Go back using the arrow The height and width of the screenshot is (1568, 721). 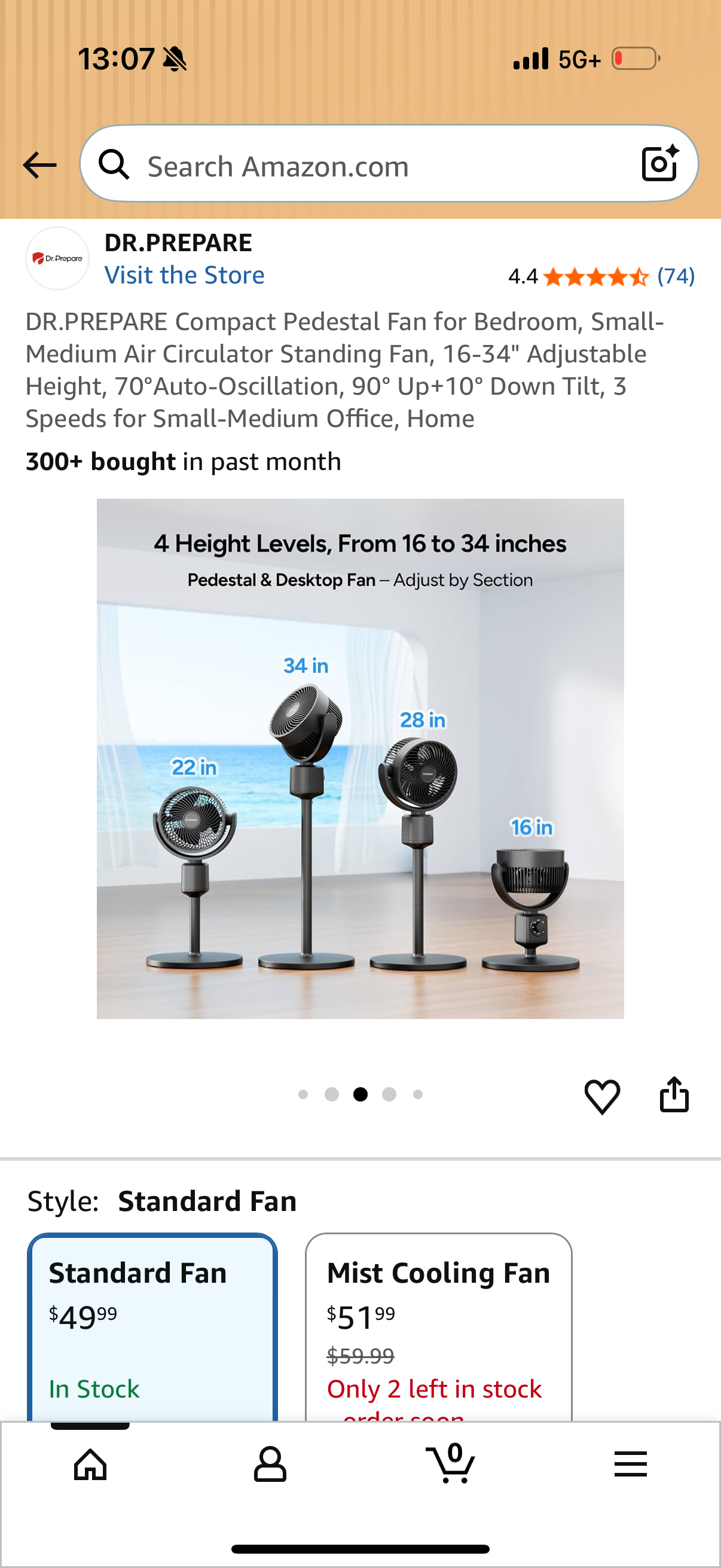[x=39, y=165]
